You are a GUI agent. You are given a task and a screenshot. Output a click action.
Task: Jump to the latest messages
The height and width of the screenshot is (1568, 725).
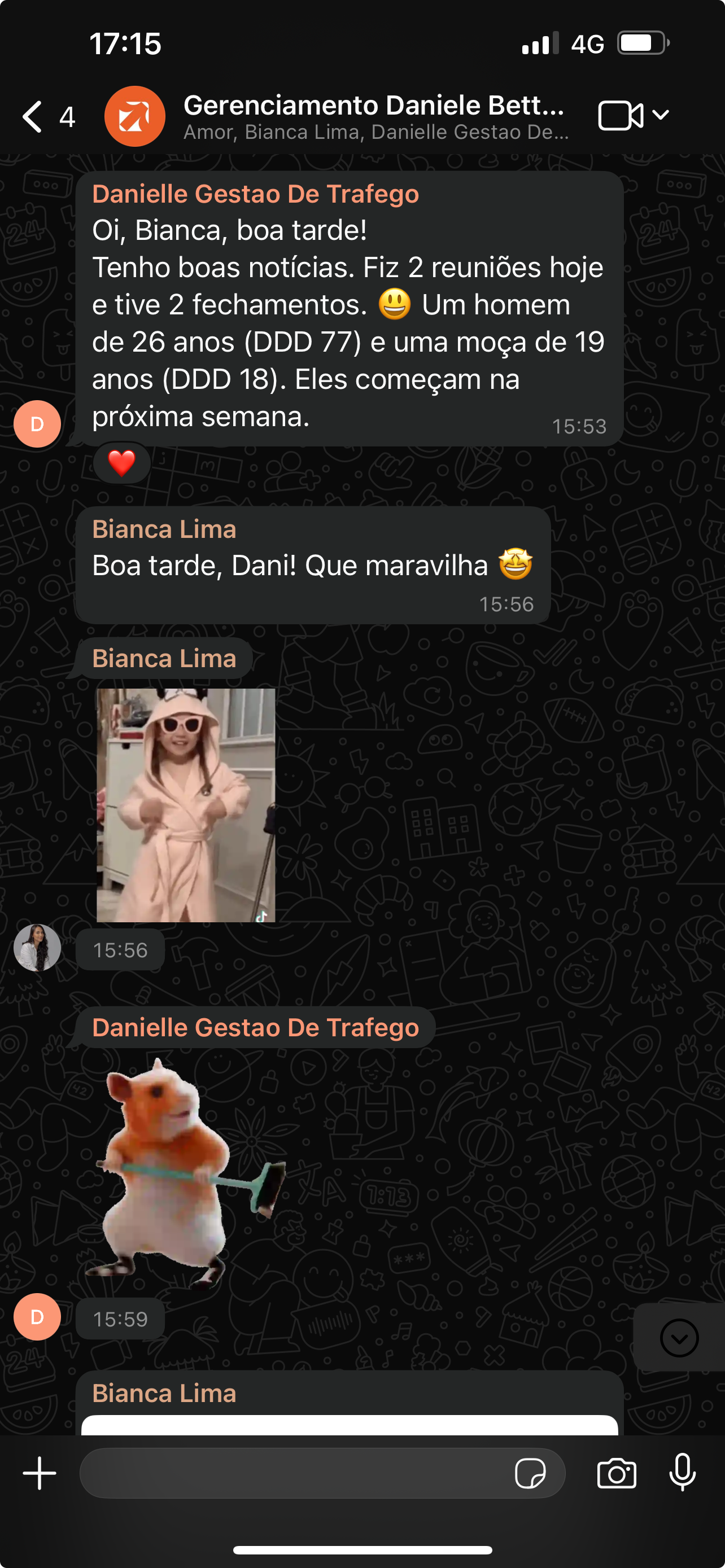(x=679, y=1338)
